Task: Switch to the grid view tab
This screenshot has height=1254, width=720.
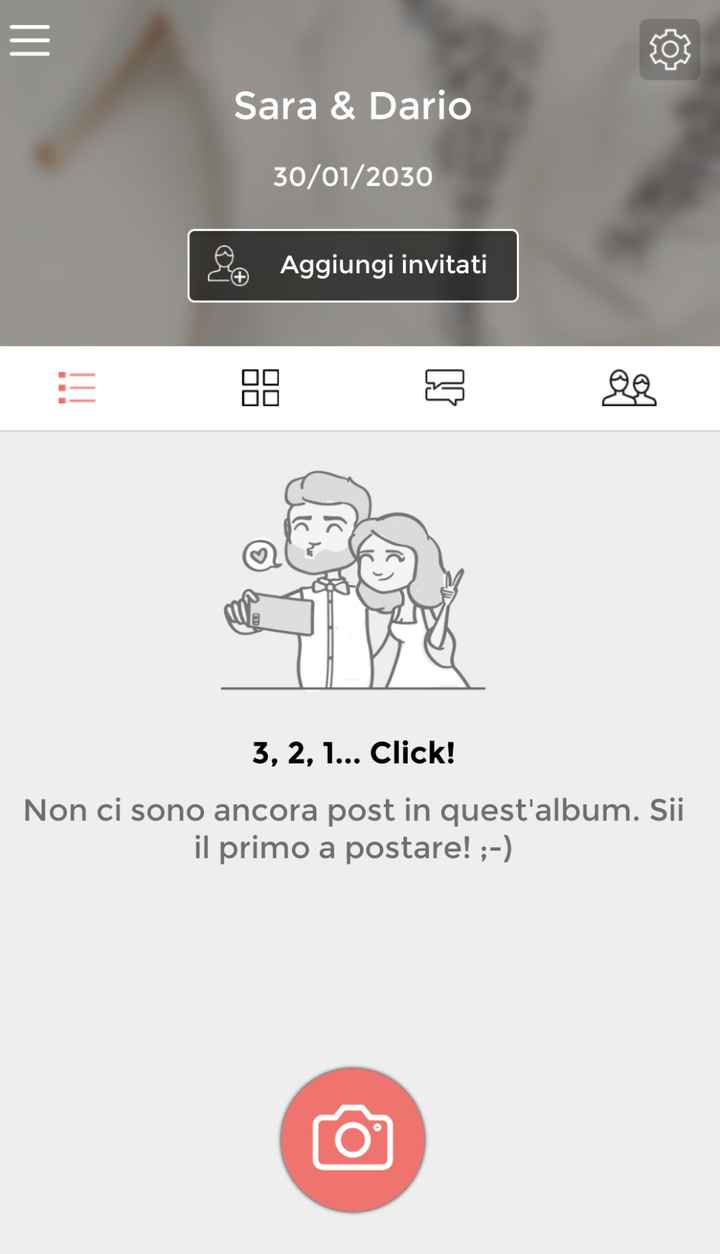Action: (260, 387)
